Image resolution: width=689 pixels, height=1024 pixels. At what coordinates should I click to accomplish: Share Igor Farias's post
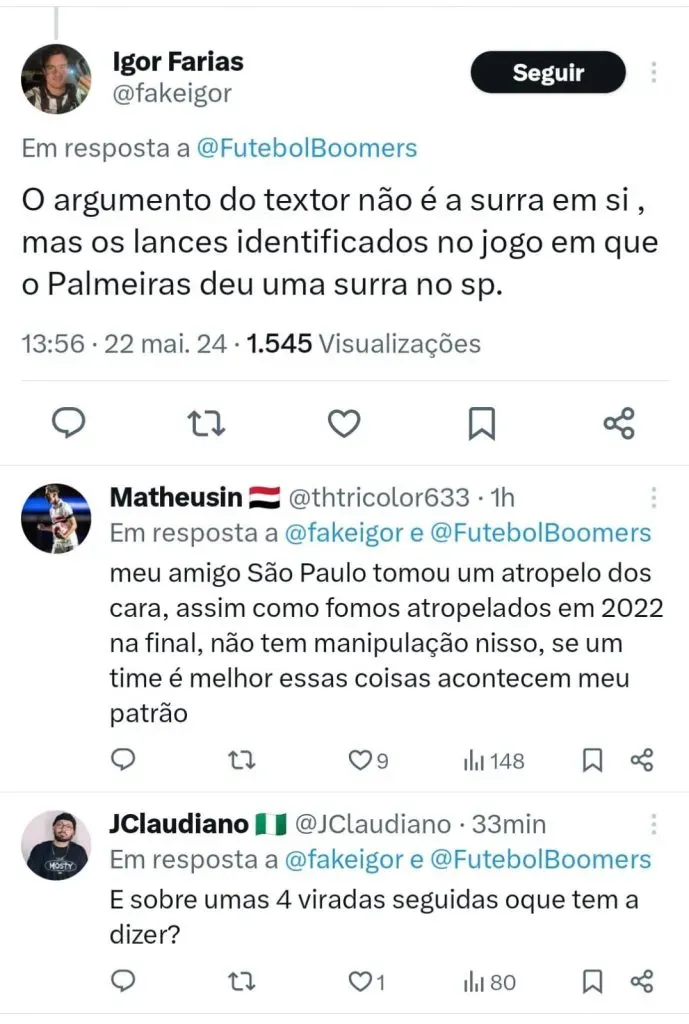coord(619,425)
